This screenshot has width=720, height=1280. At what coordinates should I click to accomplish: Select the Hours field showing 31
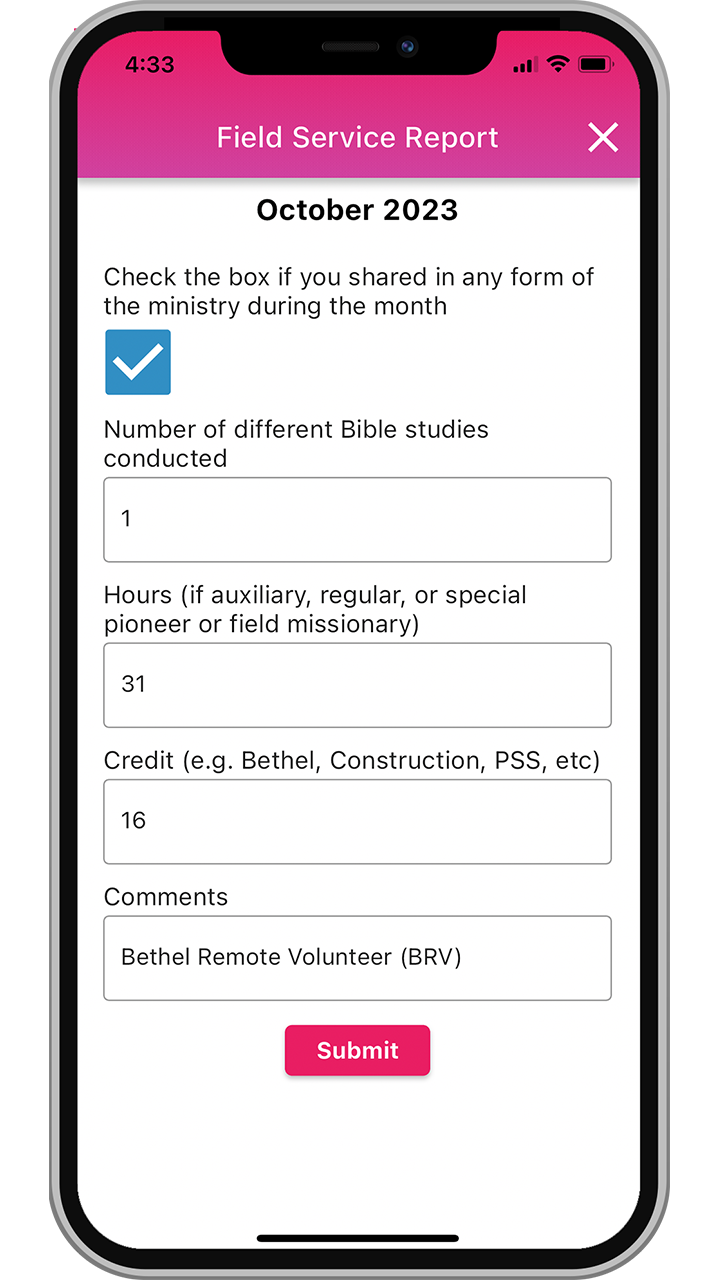coord(357,685)
